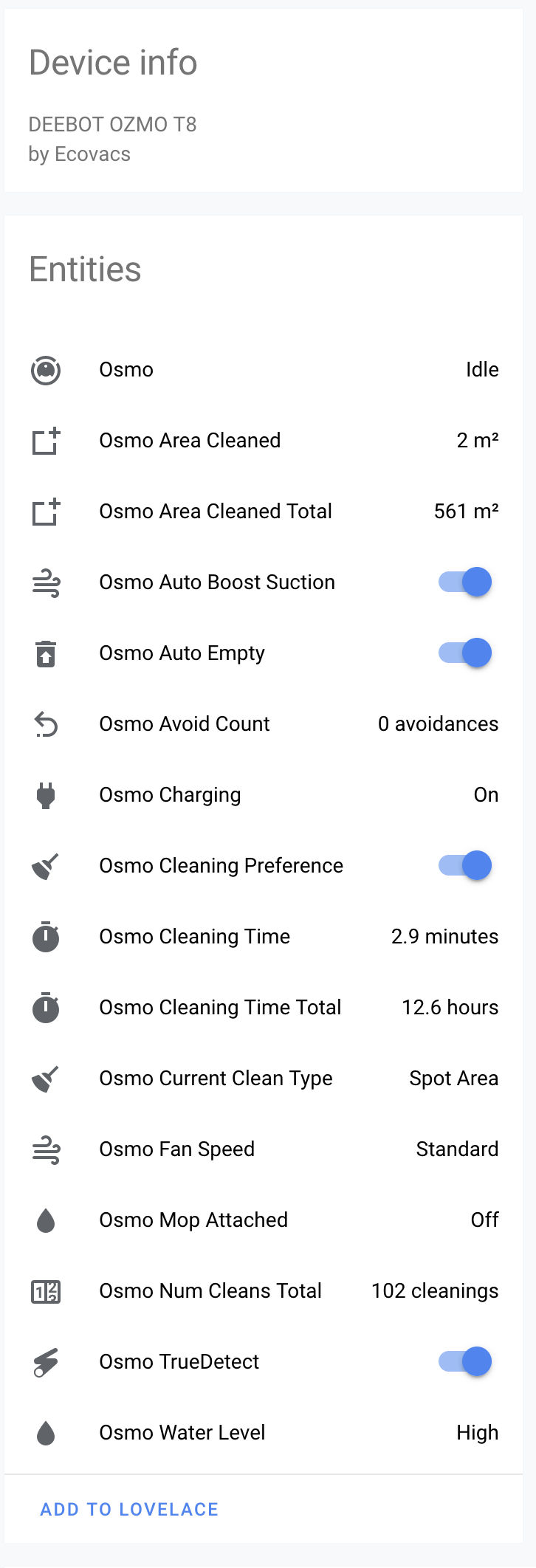Open the Osmo Charging entity
Image resolution: width=536 pixels, height=1568 pixels.
pos(170,795)
